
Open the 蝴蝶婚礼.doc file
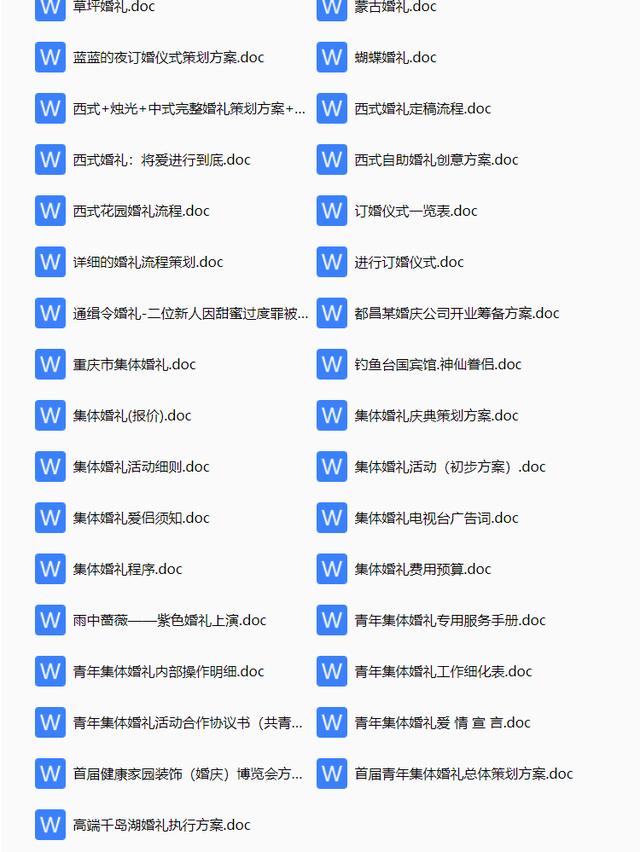(x=395, y=58)
